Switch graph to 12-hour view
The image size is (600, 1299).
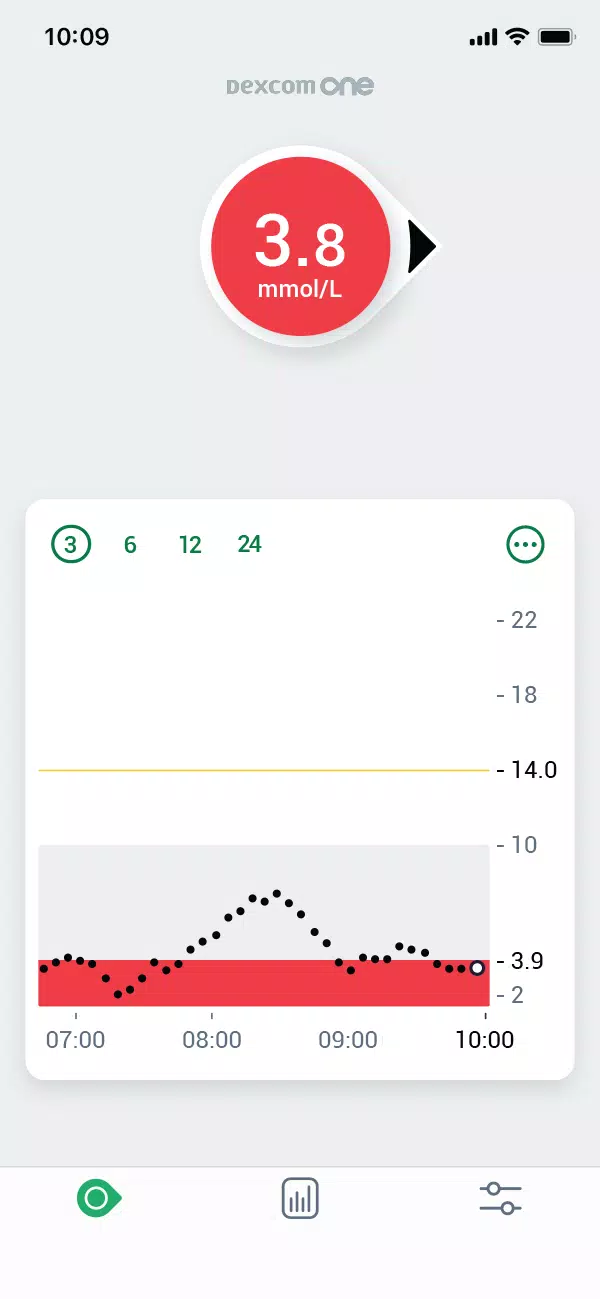(190, 545)
